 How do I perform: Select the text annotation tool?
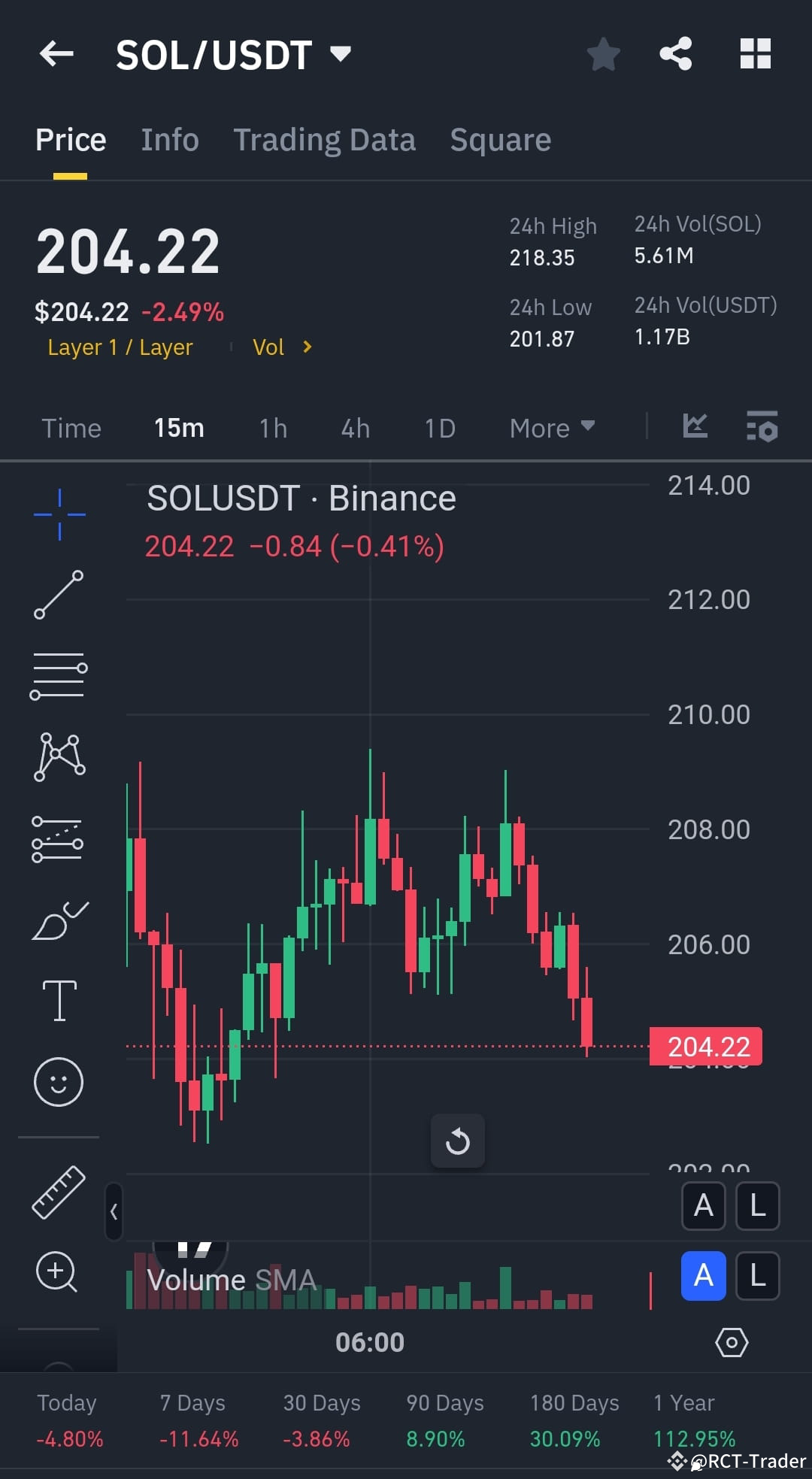[59, 1000]
